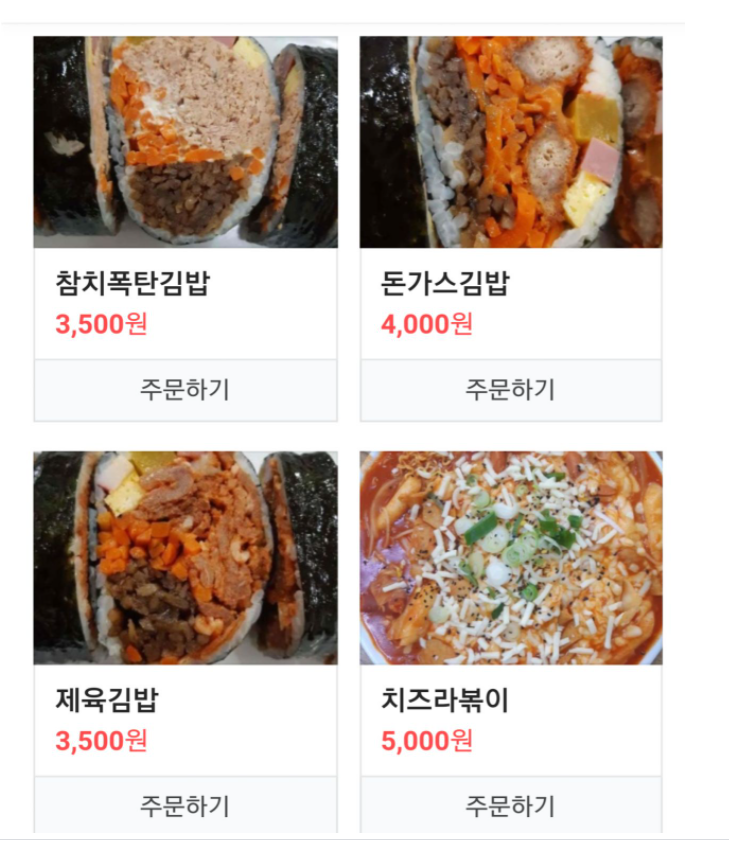View the 치즈라볶이 product photo

pos(510,558)
